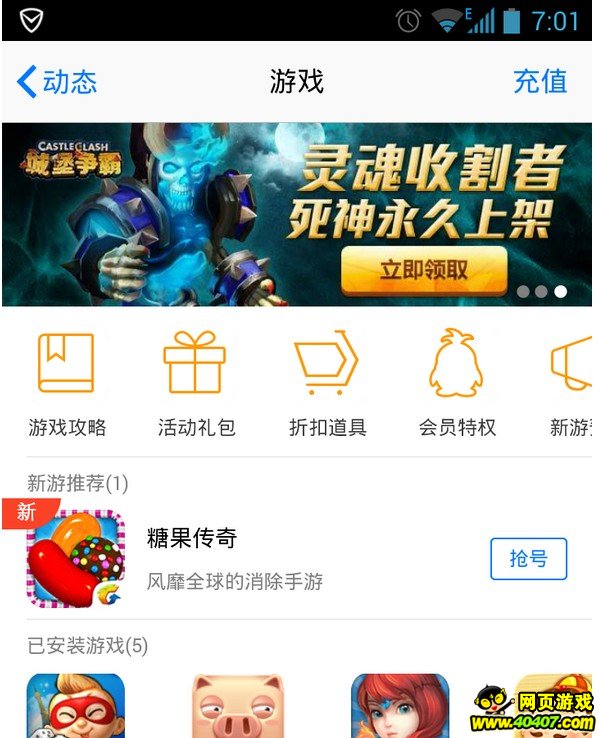Go back to 动态
The image size is (602, 738).
(x=58, y=81)
